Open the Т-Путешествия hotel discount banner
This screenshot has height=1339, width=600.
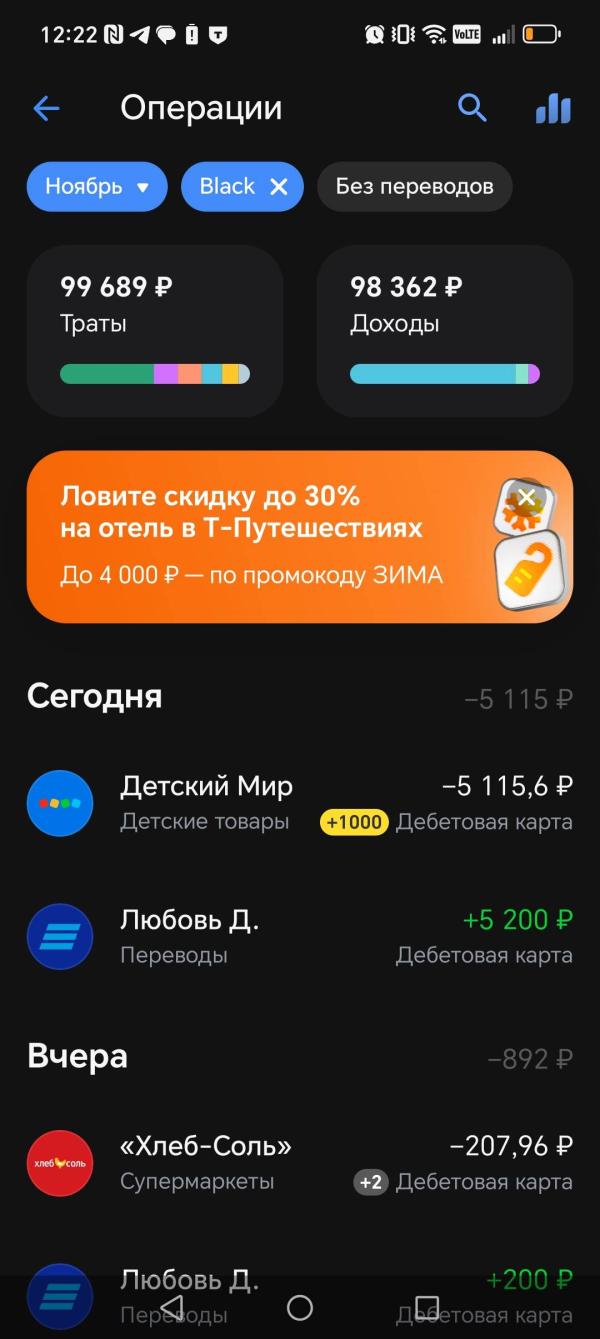coord(260,536)
